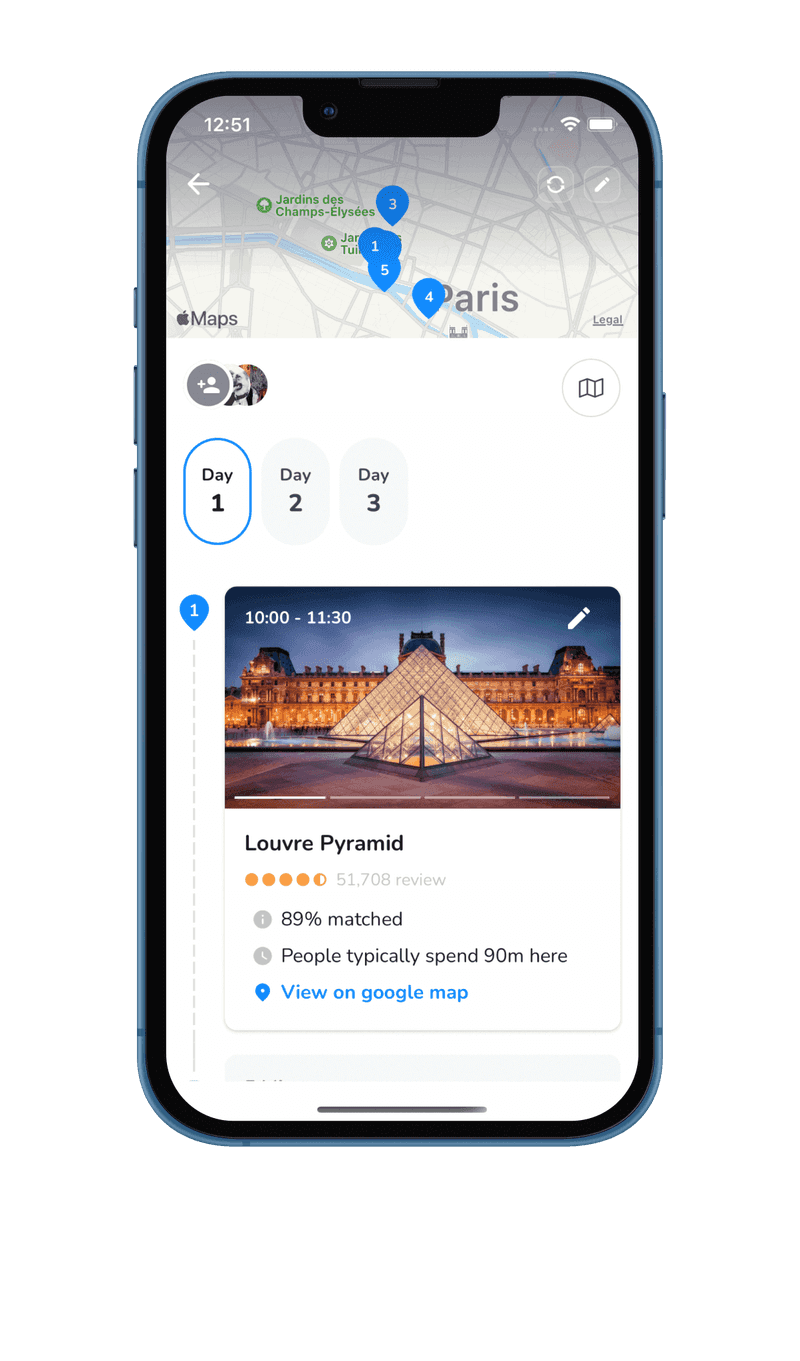Tap map pin number 4

click(x=429, y=297)
